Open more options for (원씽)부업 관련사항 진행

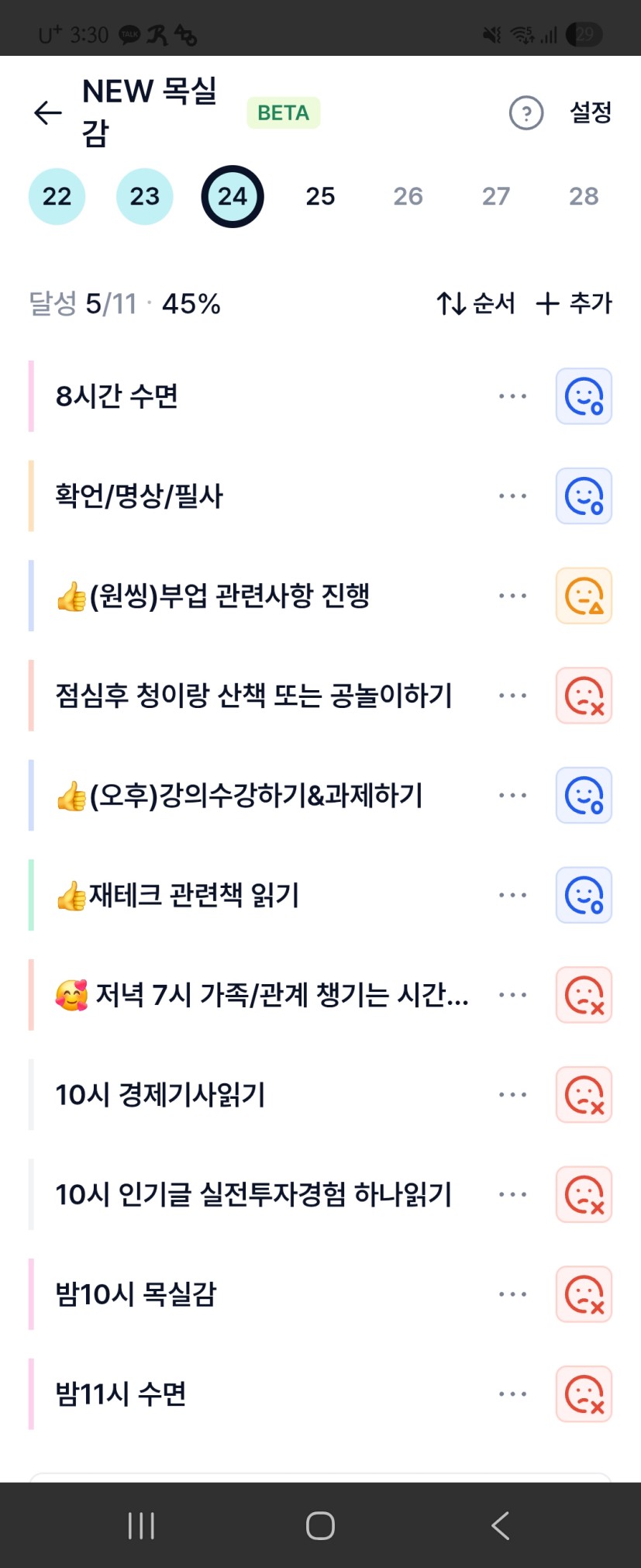click(512, 596)
